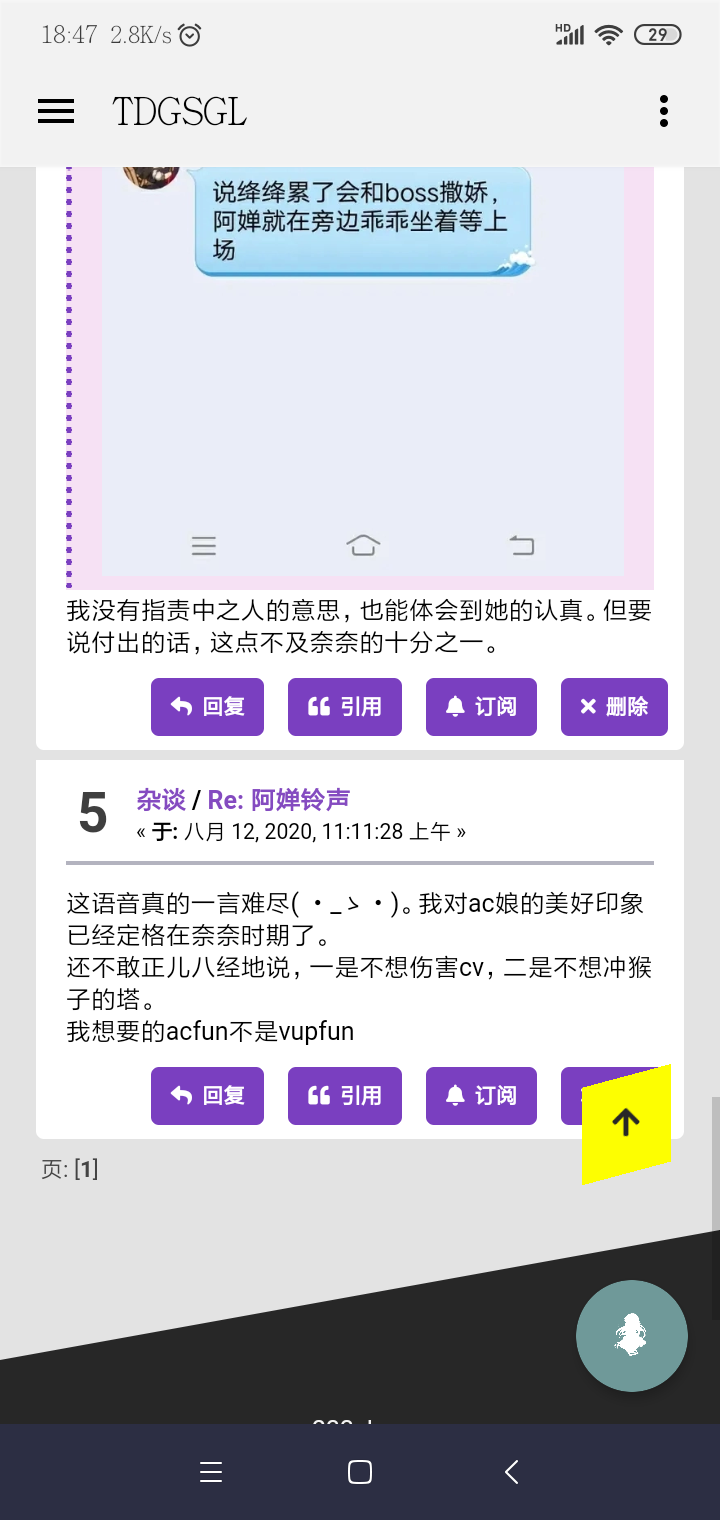
Task: Reply to post 5 via 回复
Action: point(207,1096)
